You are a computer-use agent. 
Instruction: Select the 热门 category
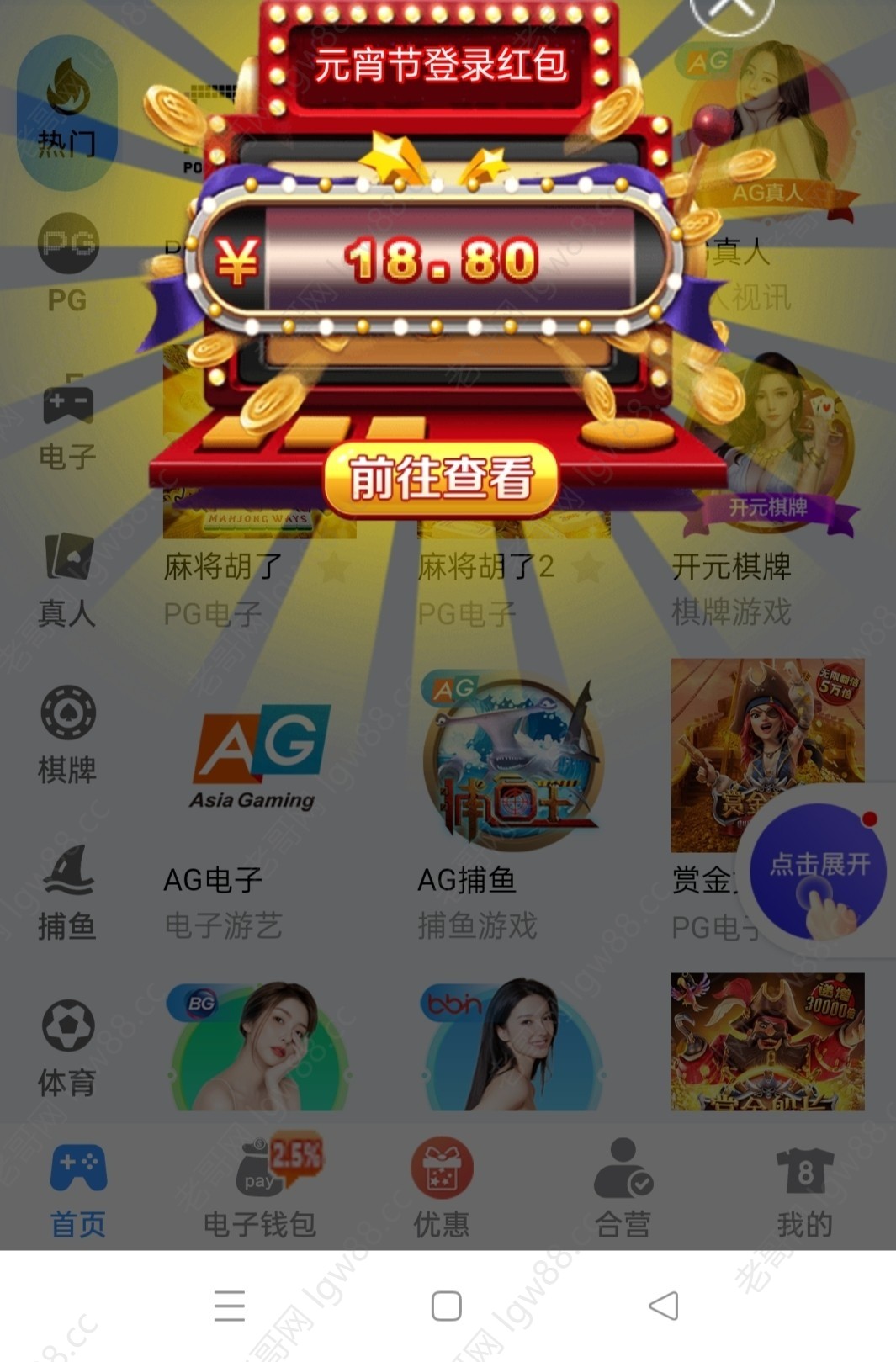[66, 109]
